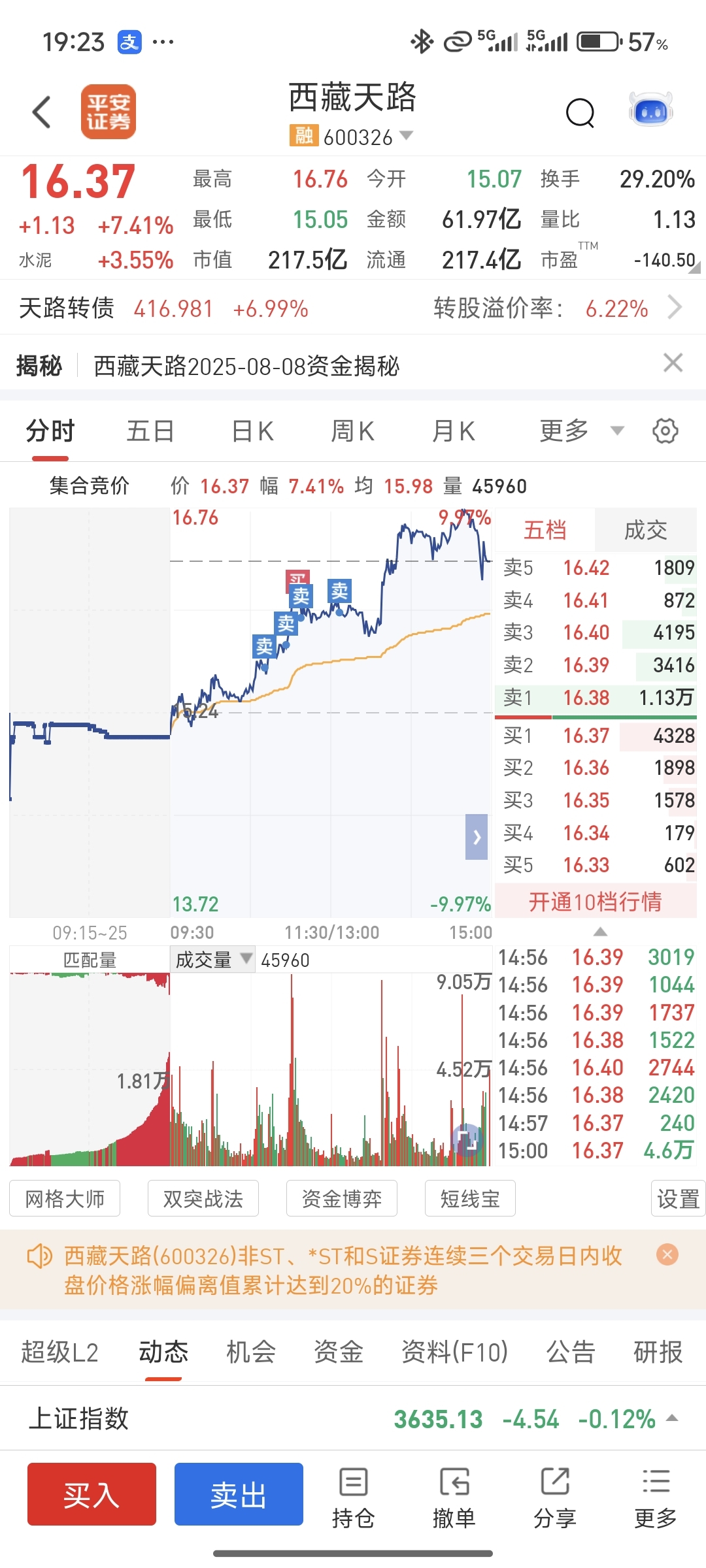The height and width of the screenshot is (1568, 706).
Task: Open 网格大师 tool
Action: [65, 1198]
